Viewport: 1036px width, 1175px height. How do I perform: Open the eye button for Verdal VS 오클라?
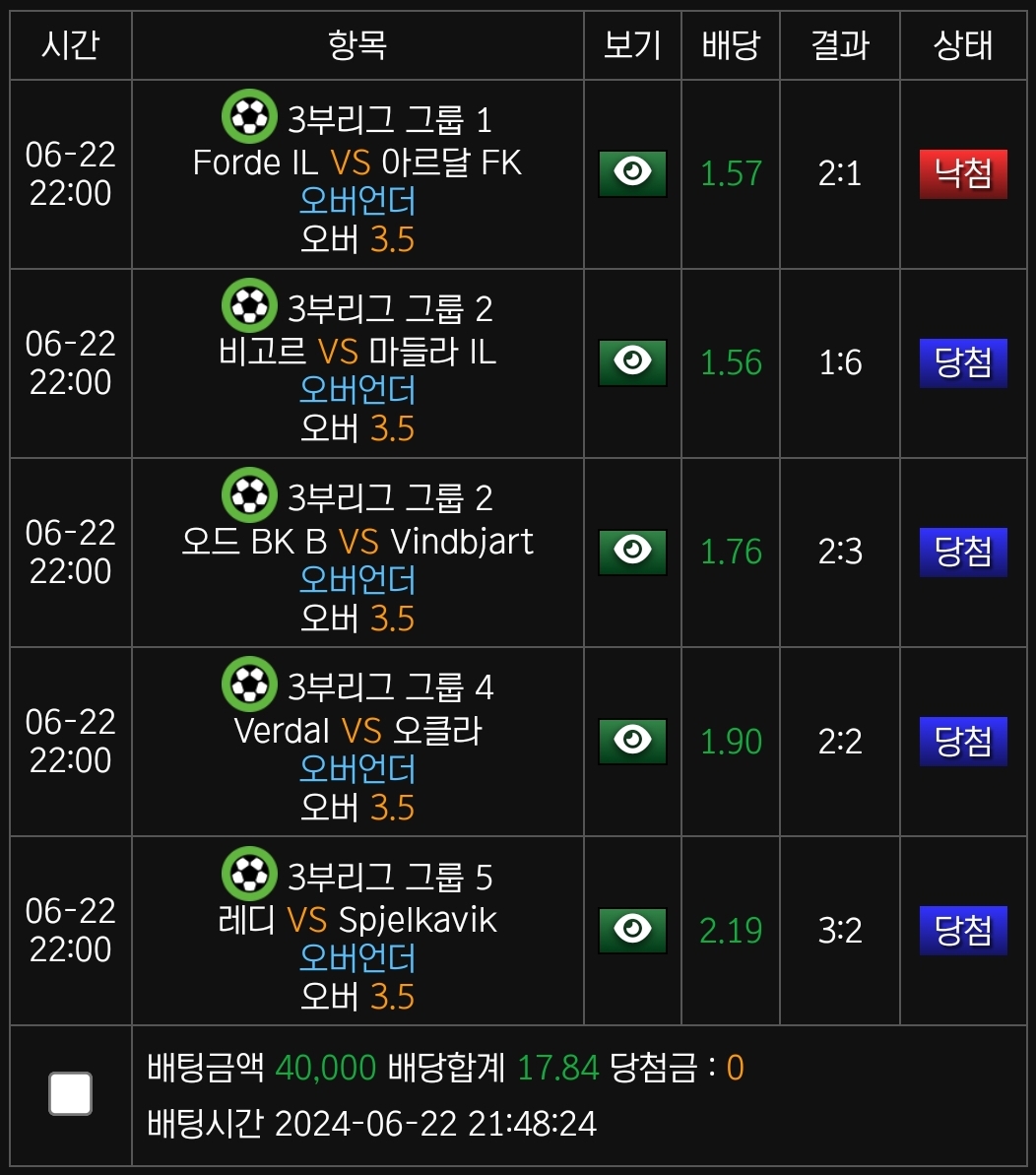(632, 741)
